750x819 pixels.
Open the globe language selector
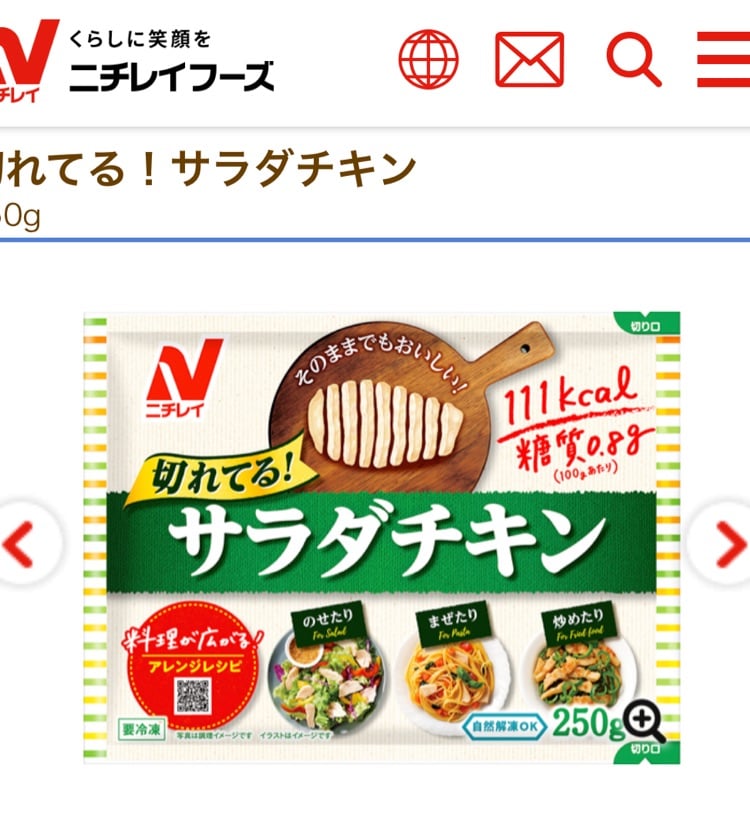428,59
